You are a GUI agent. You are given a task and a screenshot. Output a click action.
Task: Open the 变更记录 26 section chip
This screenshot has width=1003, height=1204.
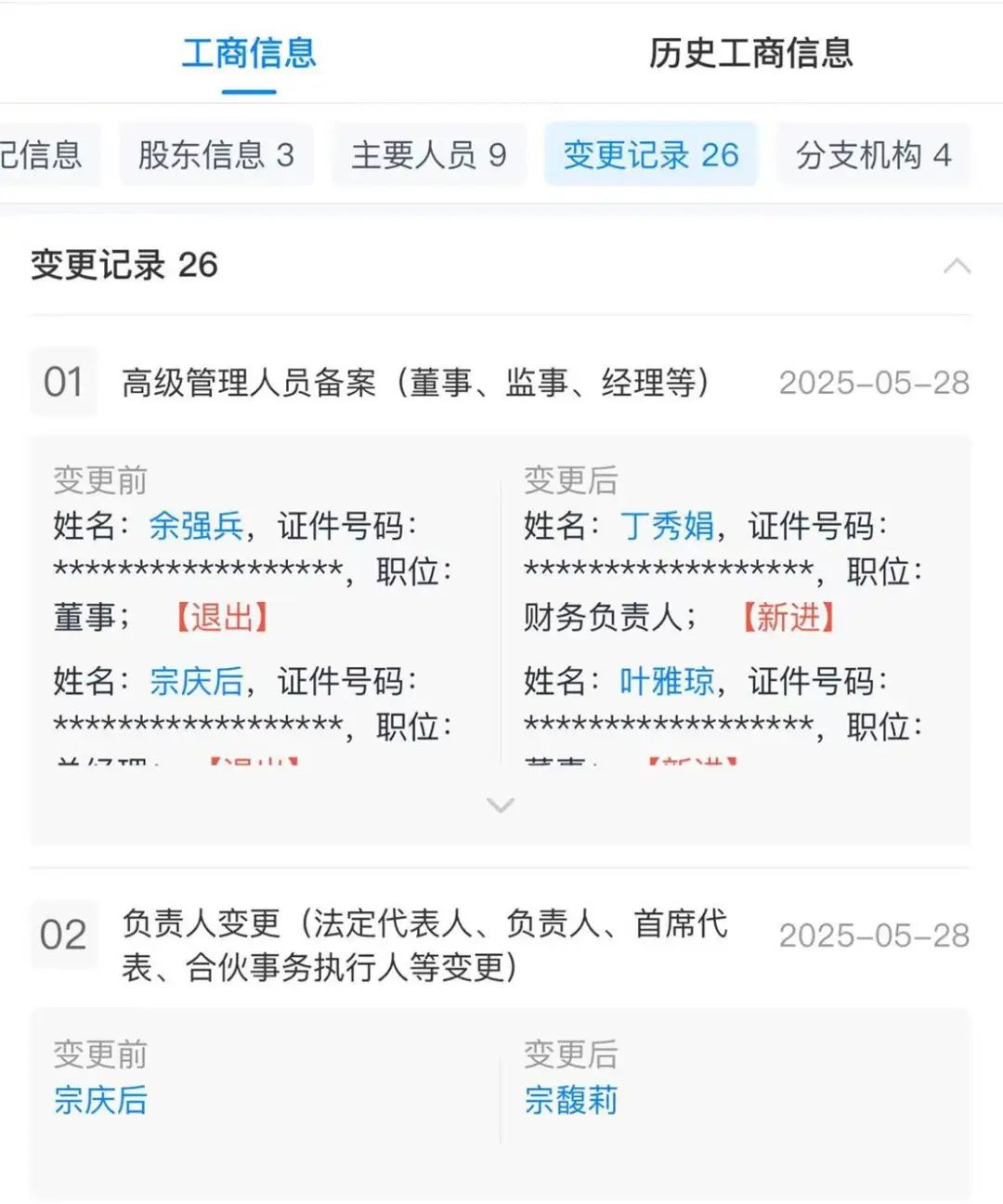pyautogui.click(x=650, y=155)
